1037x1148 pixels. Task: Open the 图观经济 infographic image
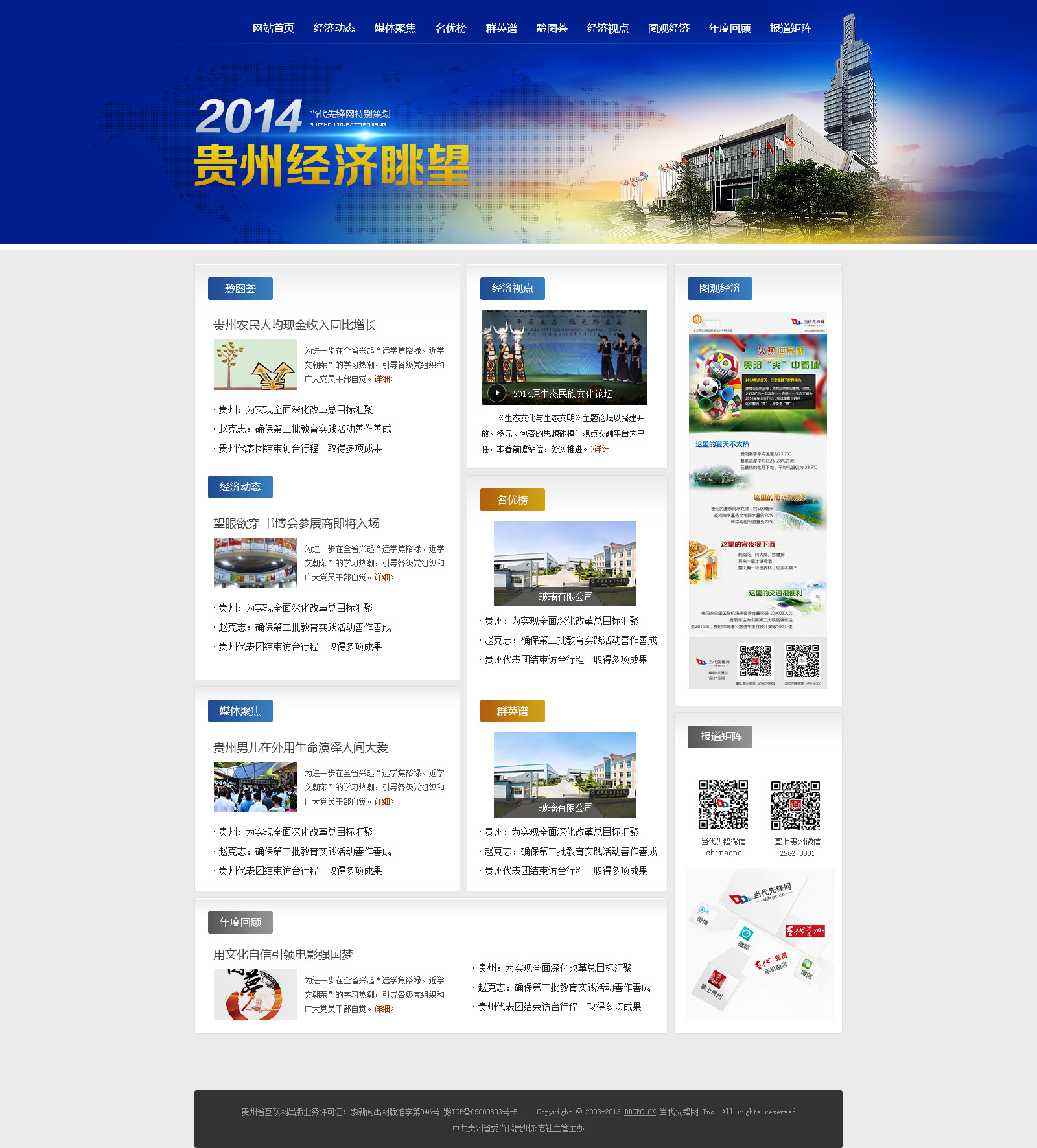(758, 500)
